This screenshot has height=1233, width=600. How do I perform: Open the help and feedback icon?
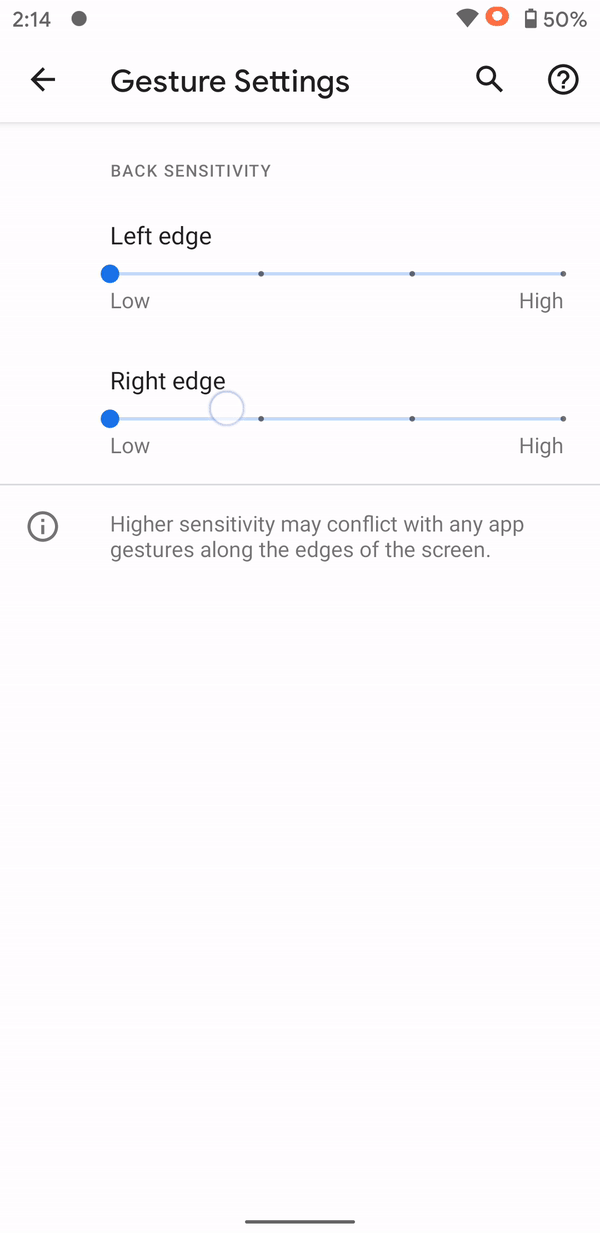pos(563,80)
